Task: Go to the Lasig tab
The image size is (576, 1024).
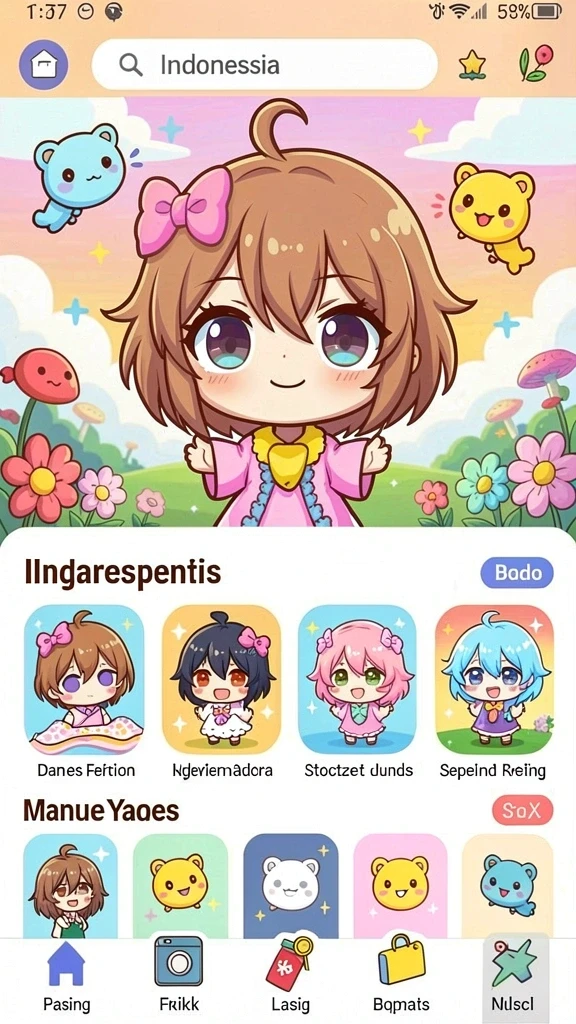Action: pos(291,978)
